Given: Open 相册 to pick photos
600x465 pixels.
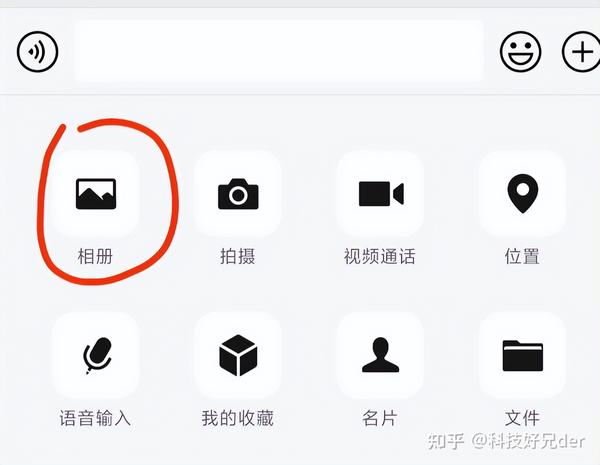Looking at the screenshot, I should pyautogui.click(x=96, y=194).
